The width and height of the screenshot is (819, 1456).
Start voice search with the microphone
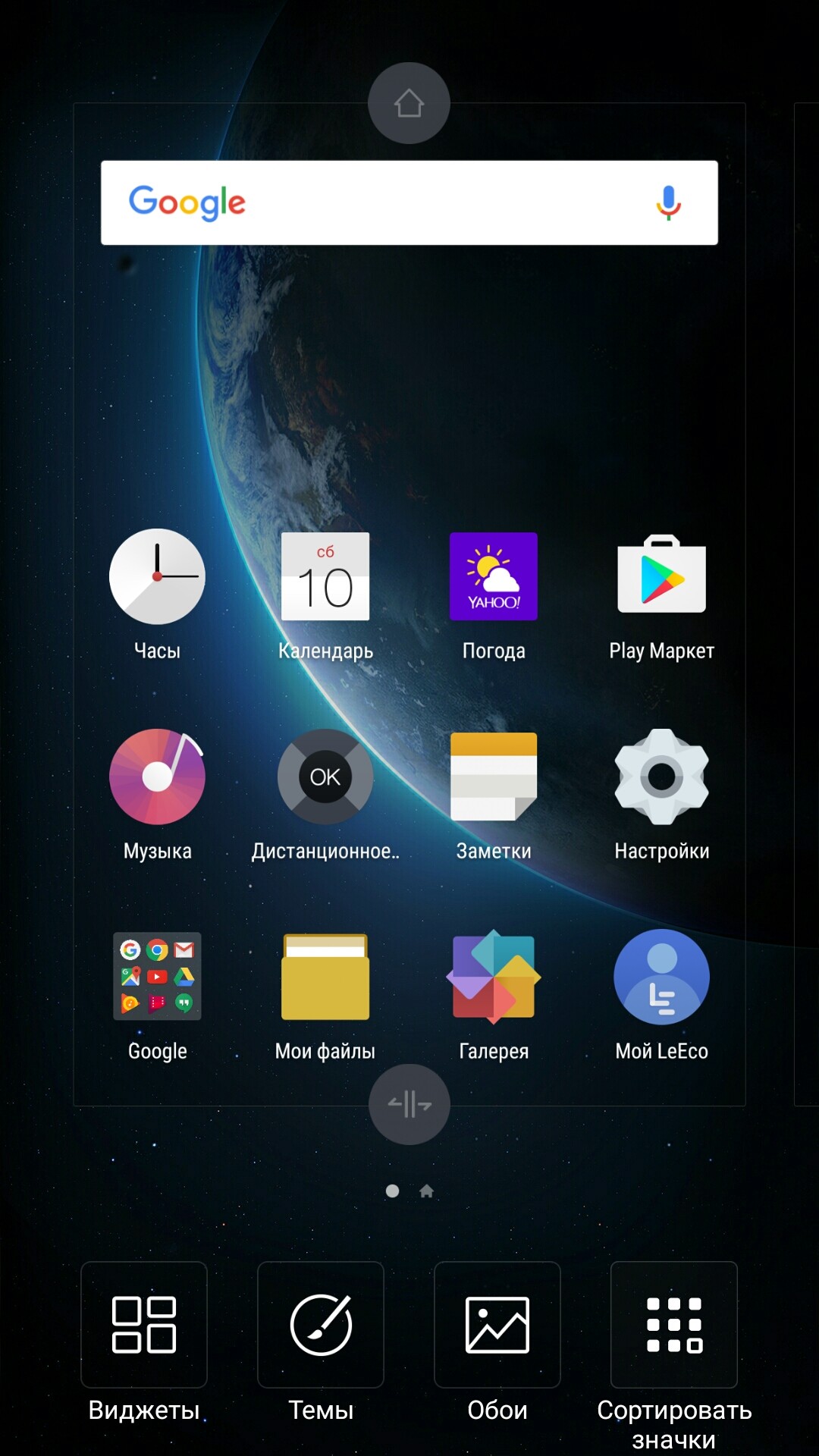(668, 202)
